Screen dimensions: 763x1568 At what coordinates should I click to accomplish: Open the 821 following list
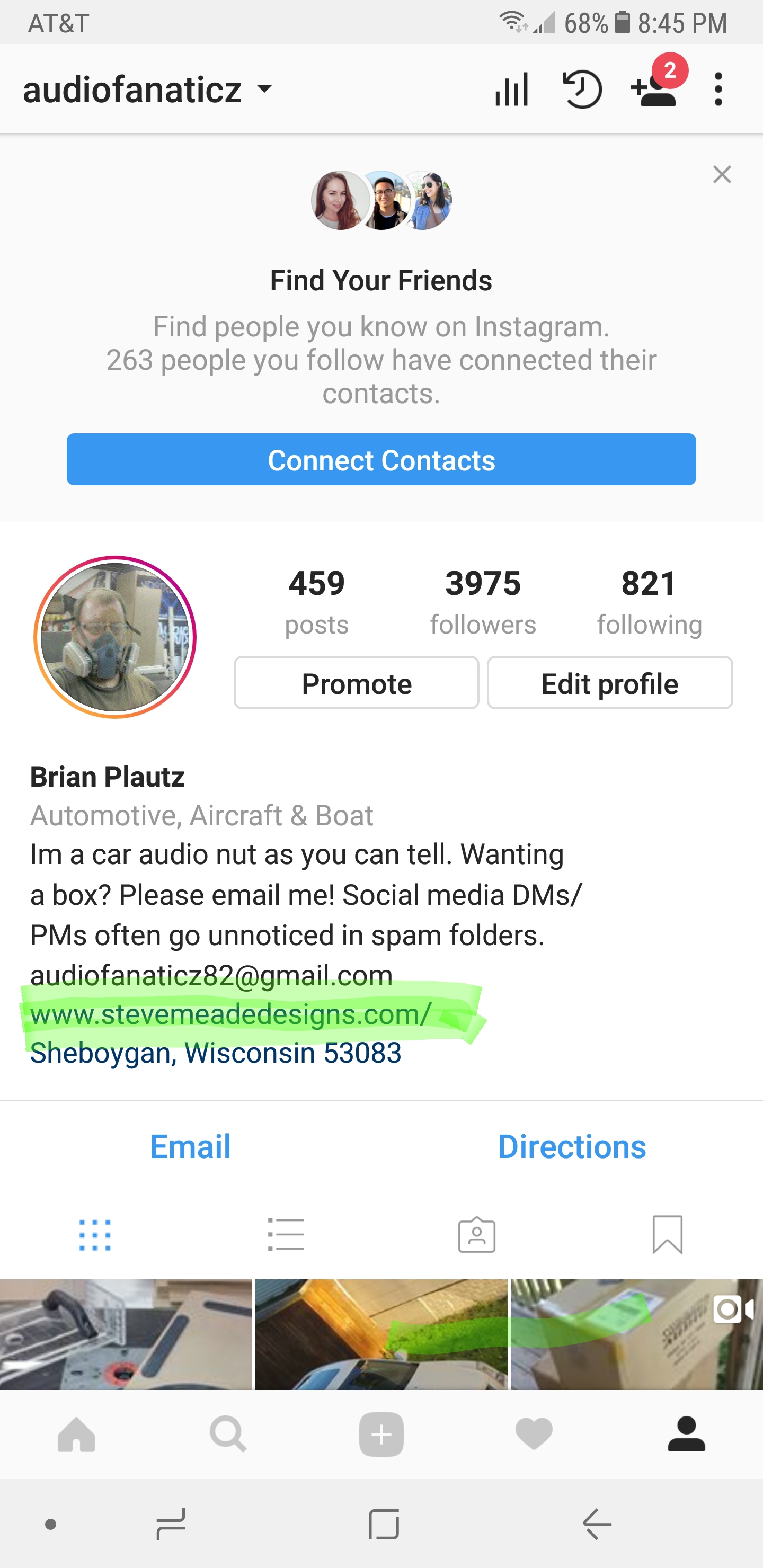pyautogui.click(x=649, y=602)
